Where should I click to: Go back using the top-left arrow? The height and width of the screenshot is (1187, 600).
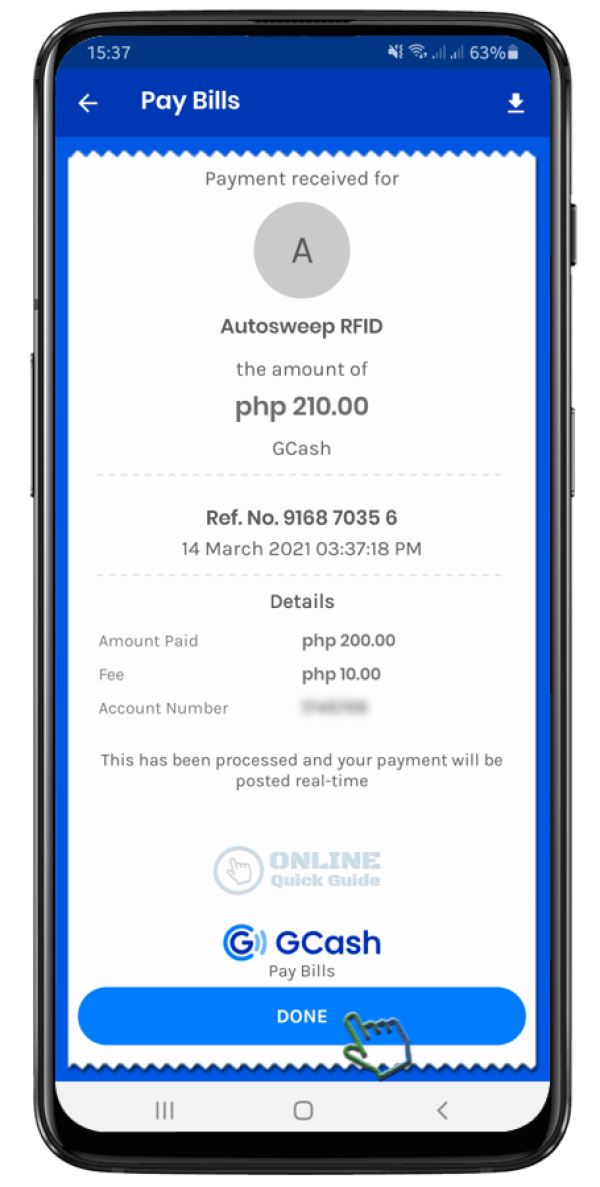pyautogui.click(x=88, y=103)
